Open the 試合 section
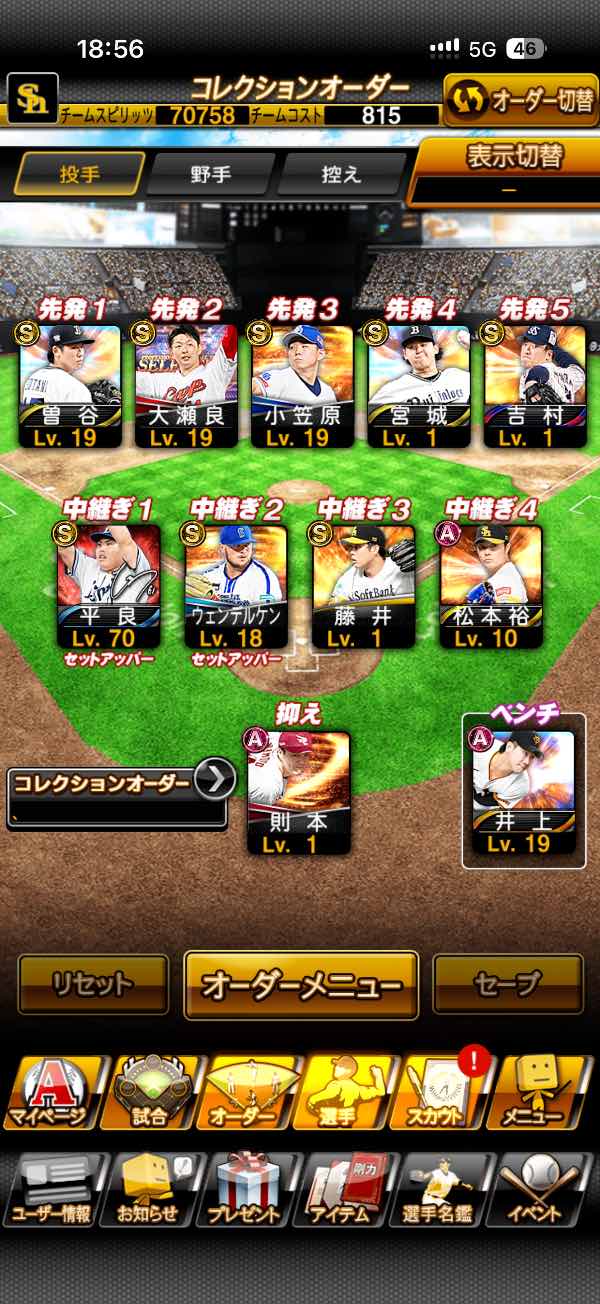This screenshot has height=1304, width=600. 150,1093
